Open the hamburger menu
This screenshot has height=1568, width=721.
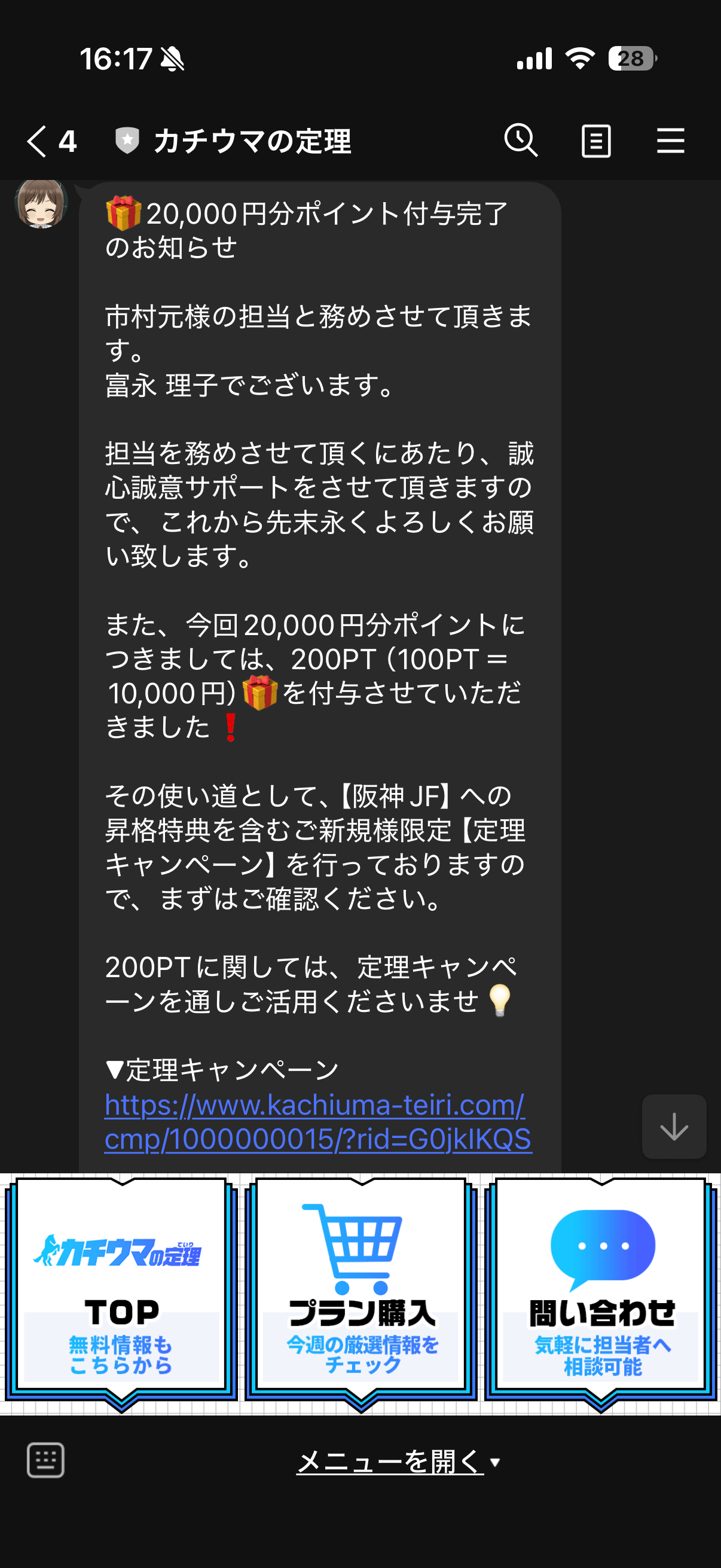click(671, 141)
